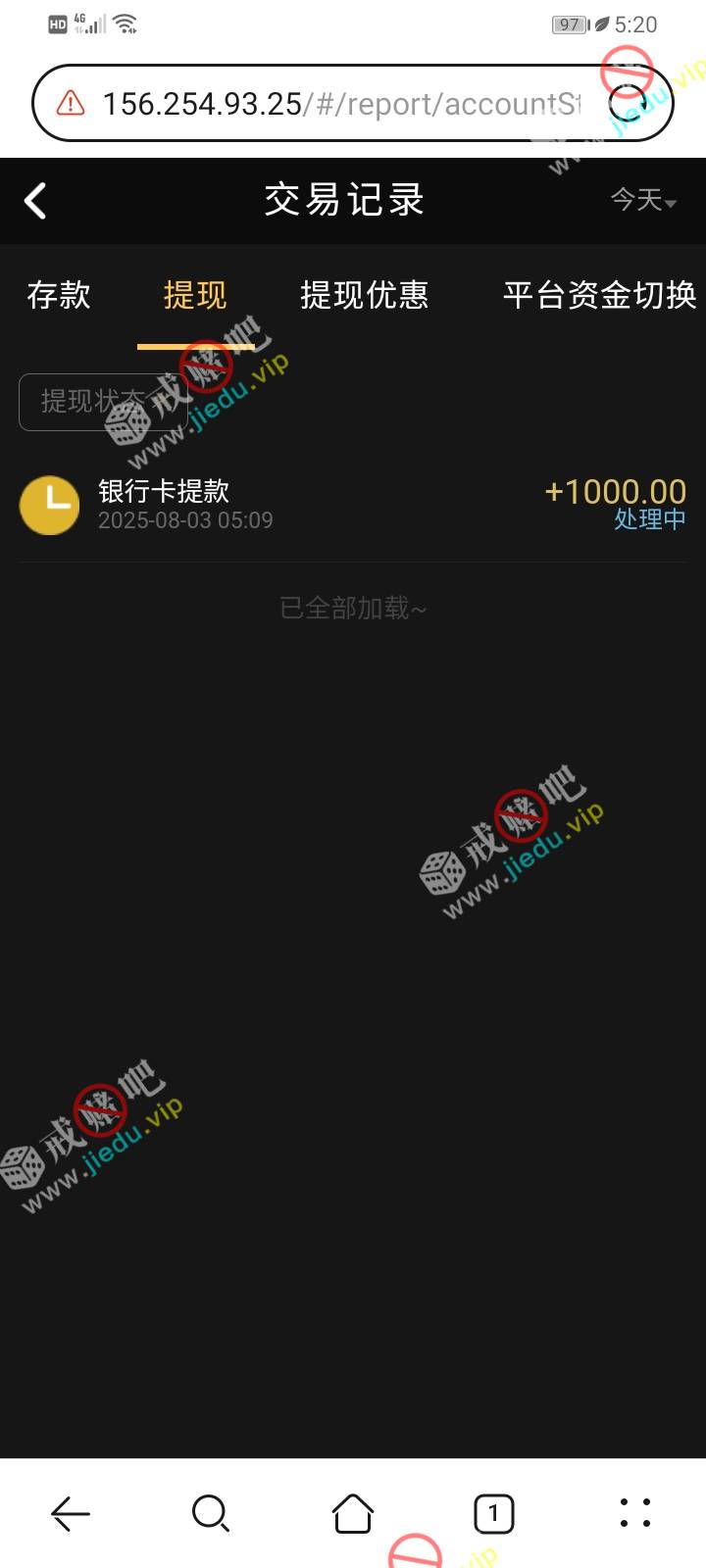Open the 平台资金切换 tab
This screenshot has width=706, height=1568.
click(599, 295)
